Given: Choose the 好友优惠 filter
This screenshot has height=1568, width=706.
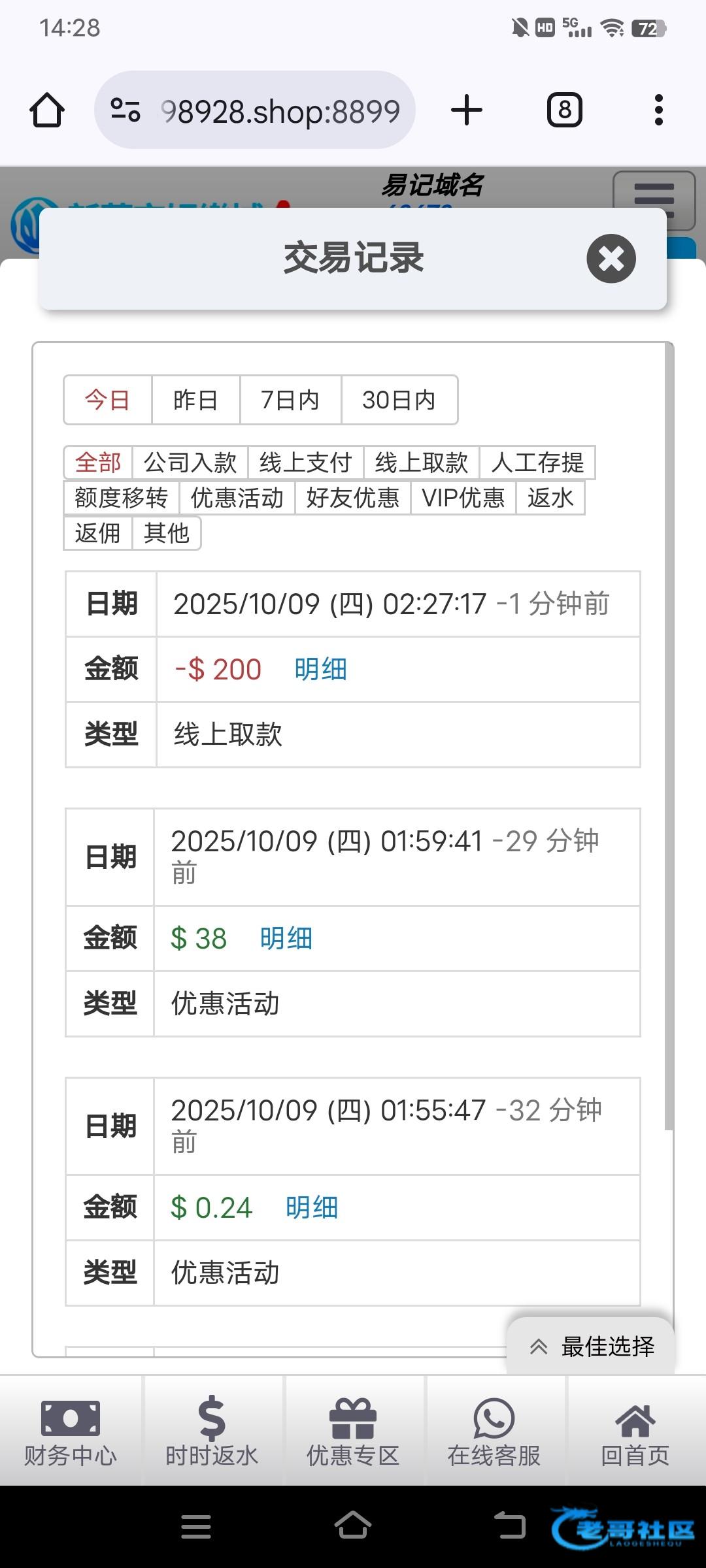Looking at the screenshot, I should (353, 498).
